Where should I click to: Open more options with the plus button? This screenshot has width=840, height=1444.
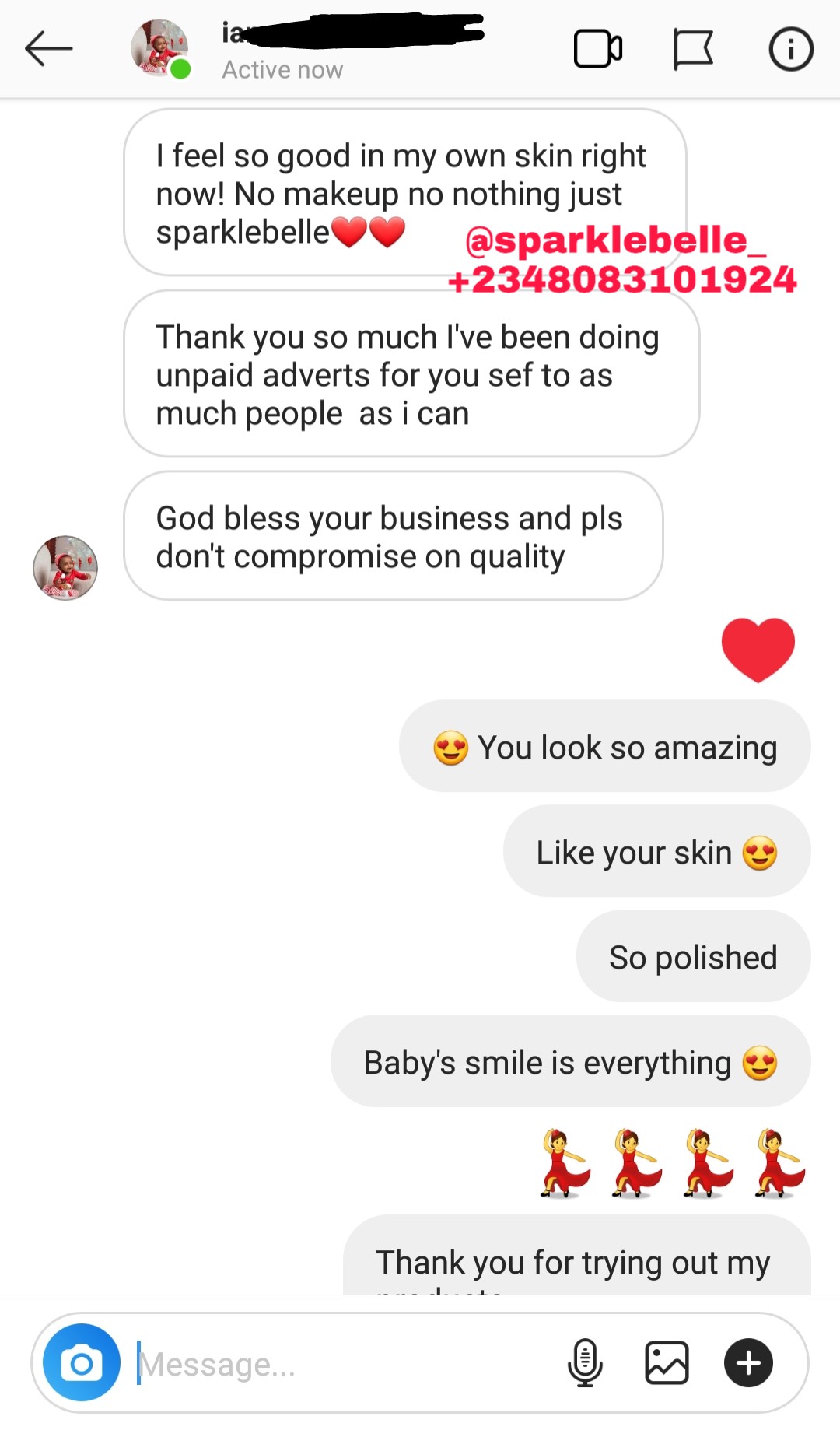click(x=748, y=1362)
